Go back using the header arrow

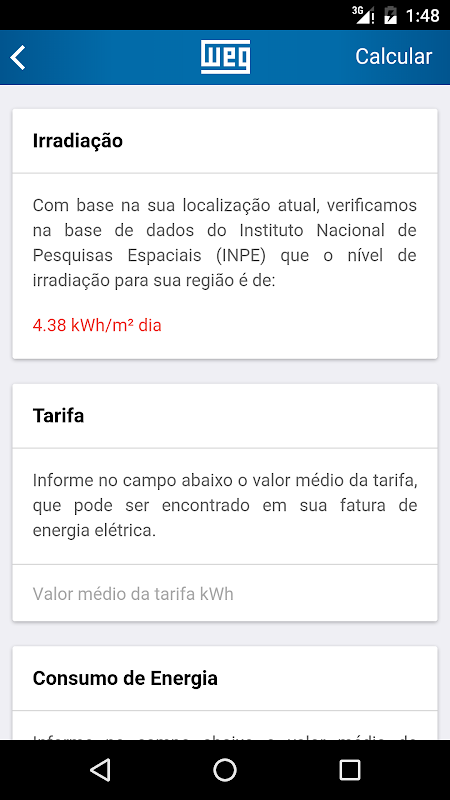coord(18,57)
